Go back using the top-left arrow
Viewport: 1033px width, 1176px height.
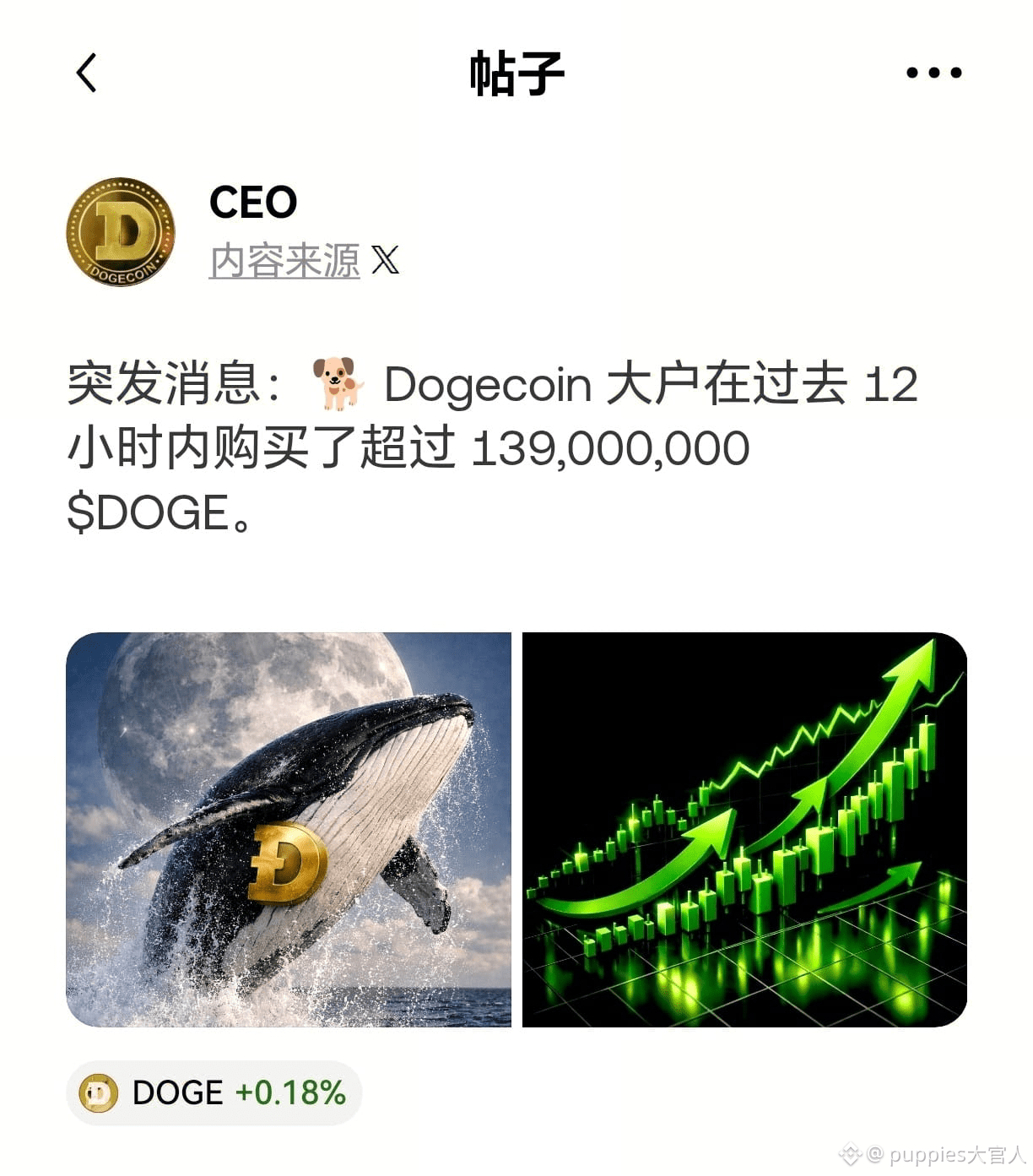coord(87,73)
